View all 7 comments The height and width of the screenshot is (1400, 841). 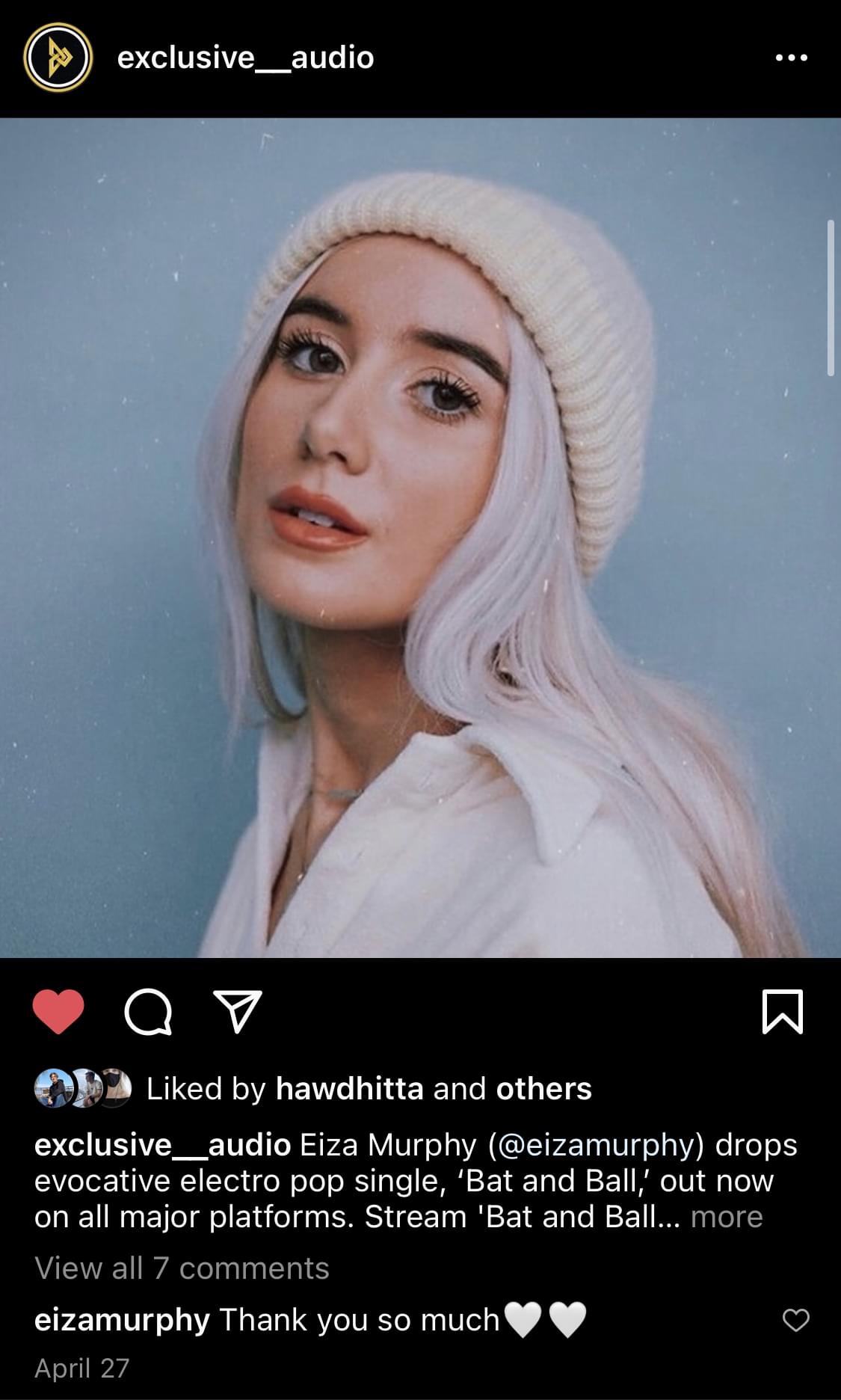point(182,1268)
